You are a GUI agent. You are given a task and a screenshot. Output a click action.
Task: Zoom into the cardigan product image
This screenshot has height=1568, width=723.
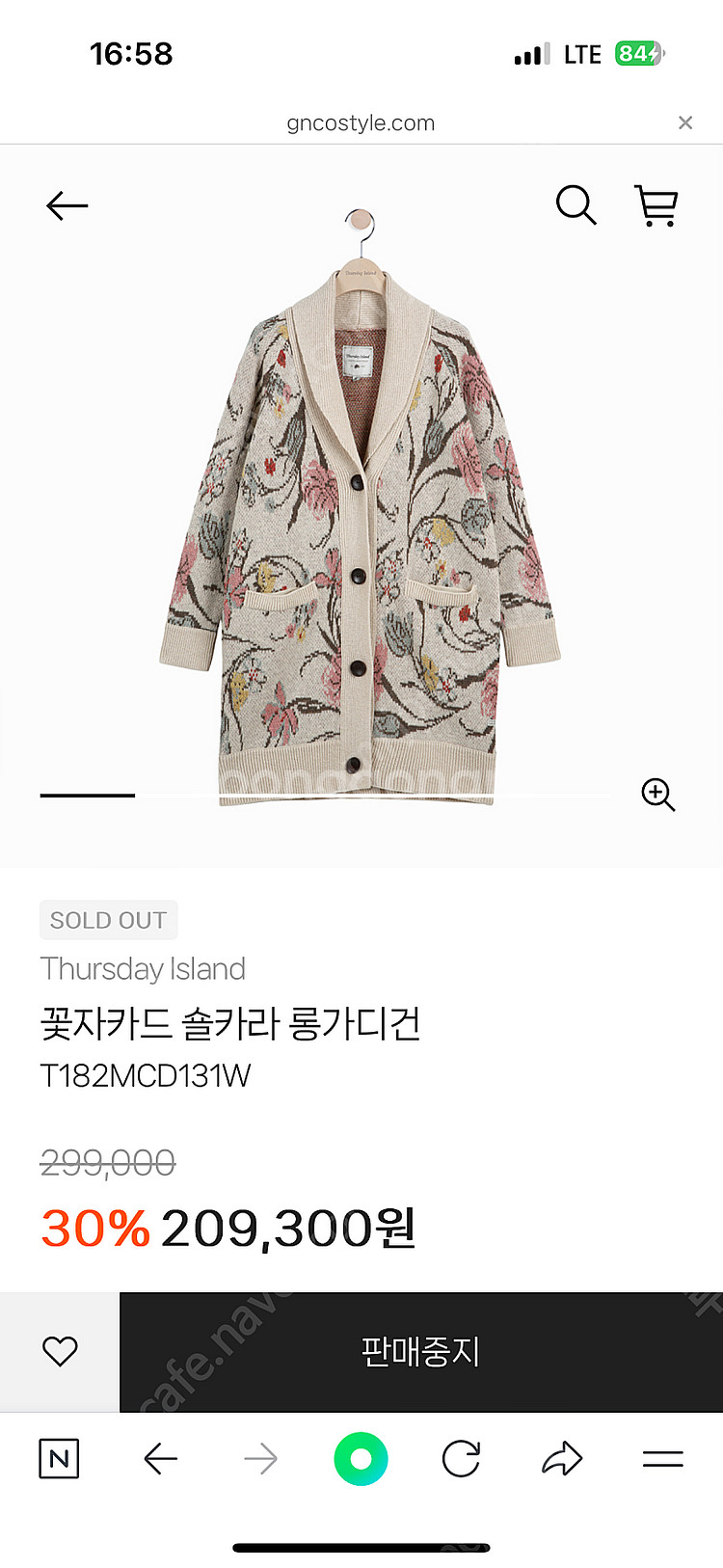pyautogui.click(x=658, y=795)
